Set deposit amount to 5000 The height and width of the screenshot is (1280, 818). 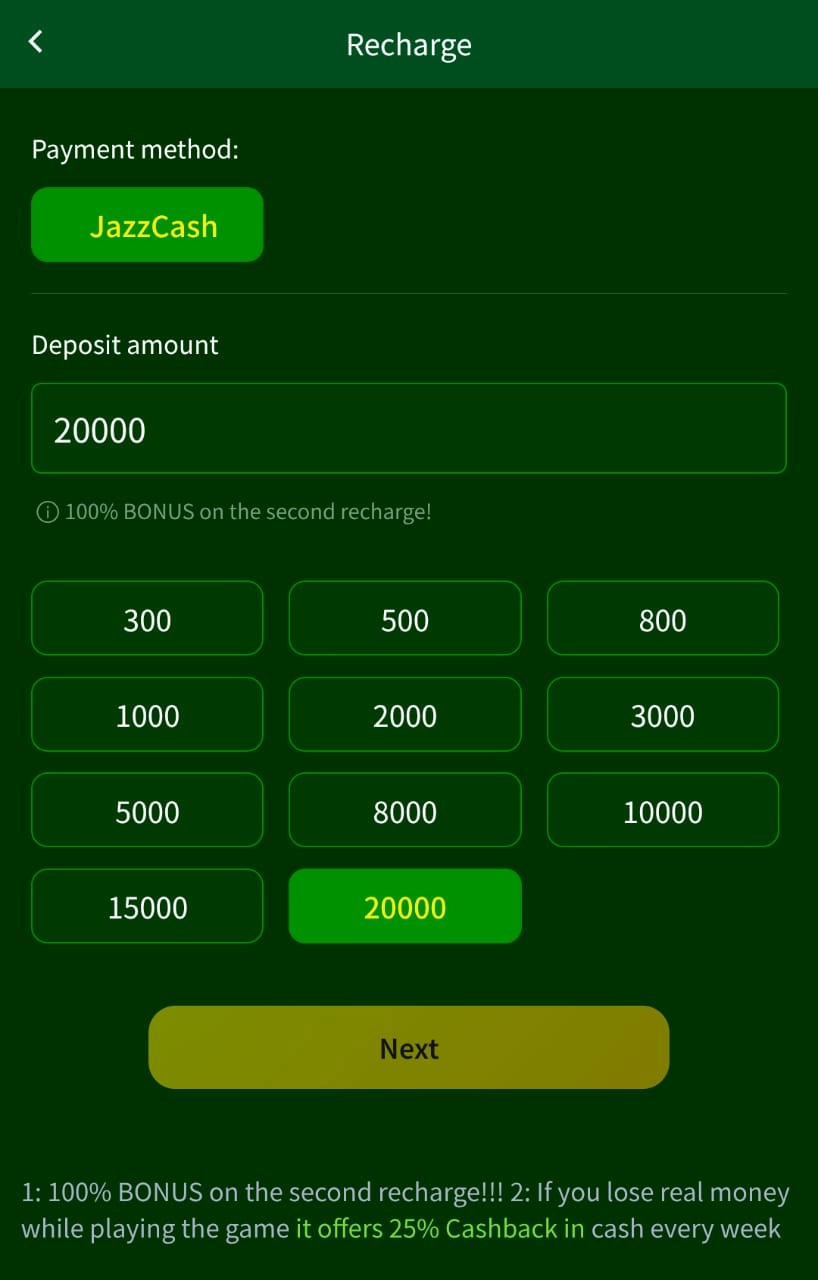click(x=147, y=811)
